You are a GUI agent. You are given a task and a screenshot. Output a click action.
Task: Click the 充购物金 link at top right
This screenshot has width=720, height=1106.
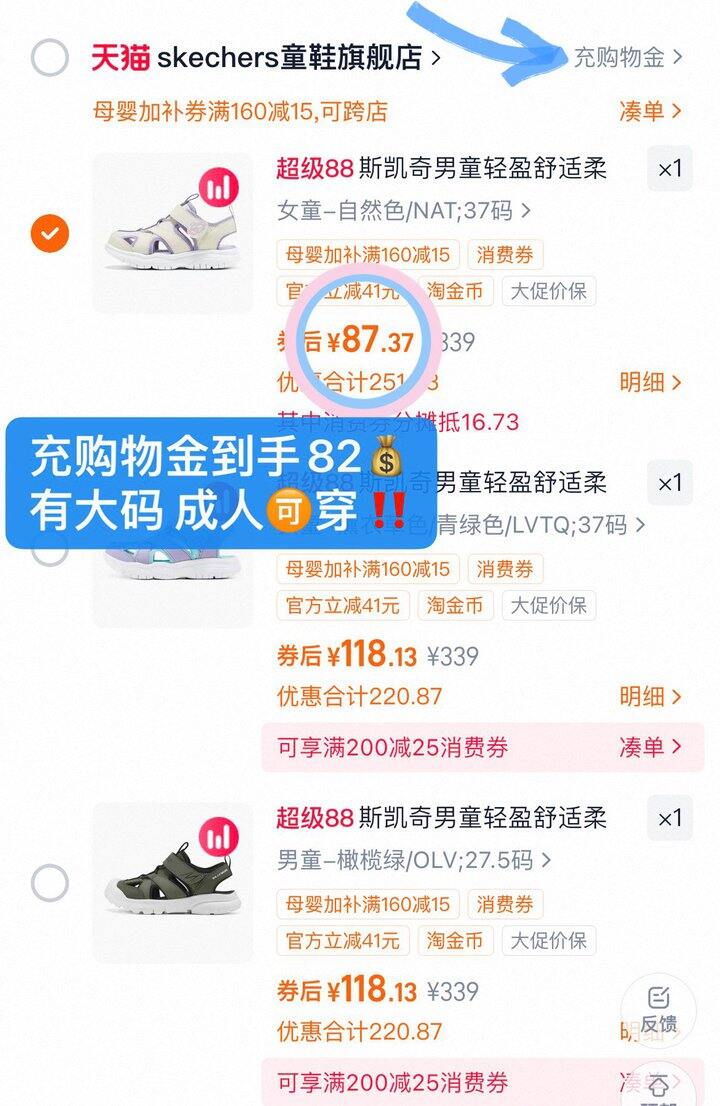click(x=623, y=57)
